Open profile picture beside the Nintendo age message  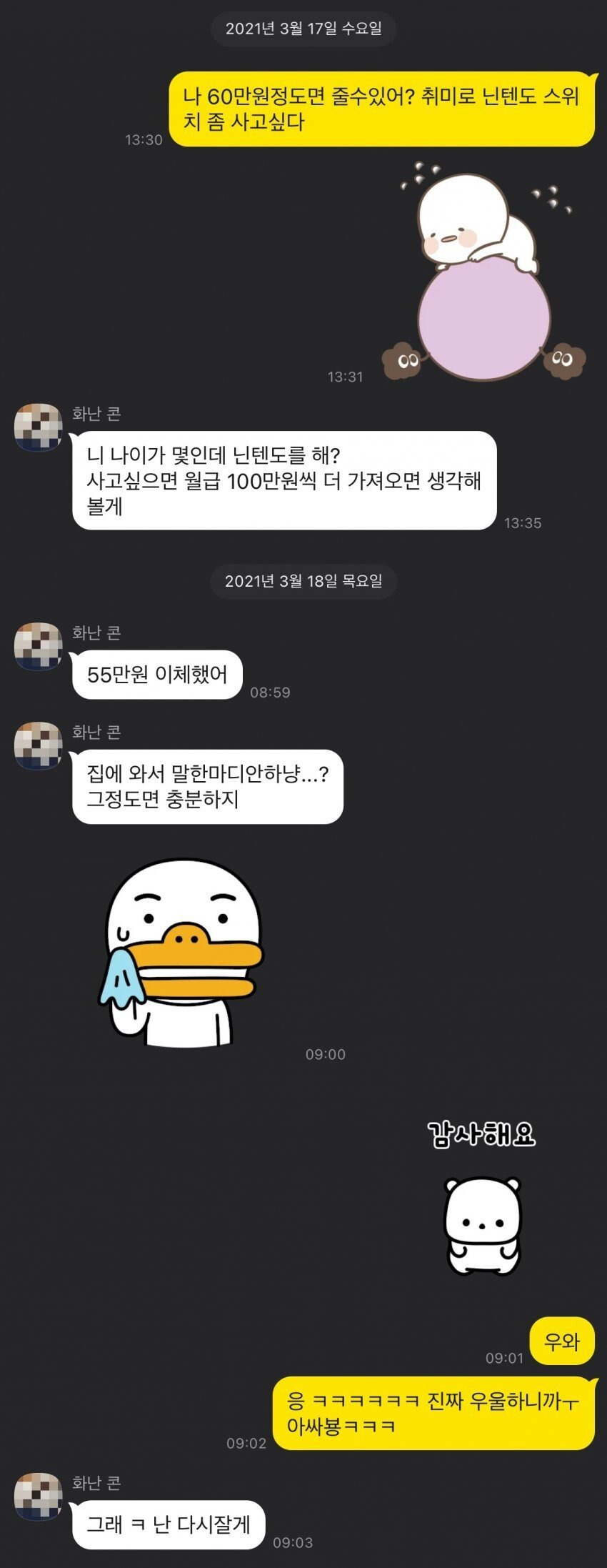tap(39, 427)
